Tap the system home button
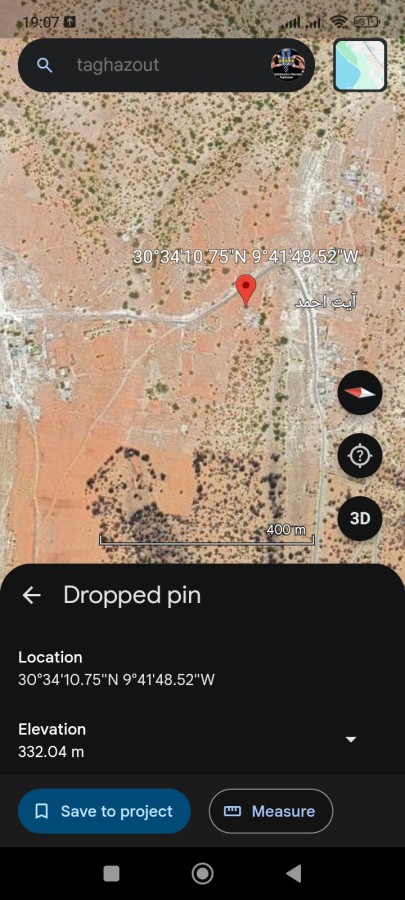Viewport: 405px width, 900px height. click(x=202, y=874)
